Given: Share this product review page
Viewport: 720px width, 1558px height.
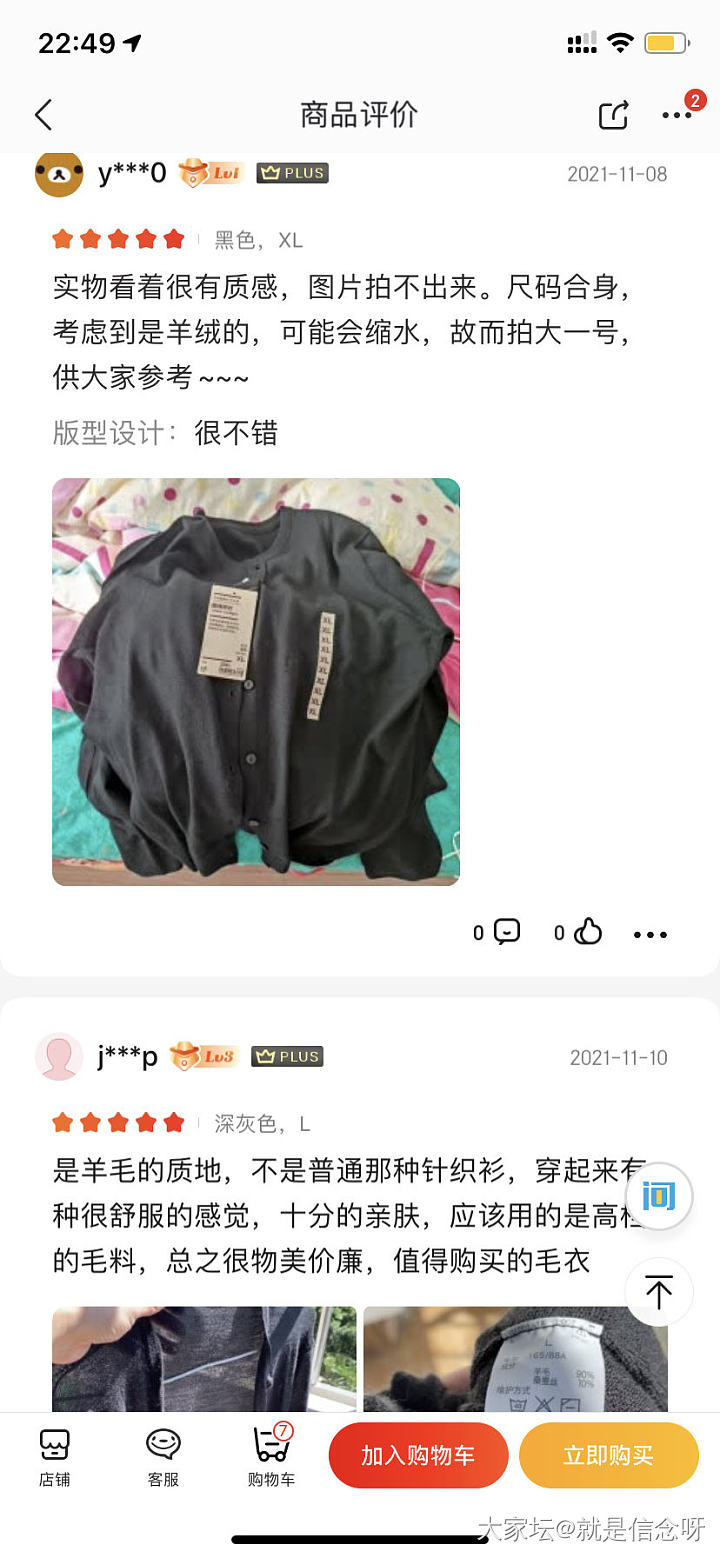Looking at the screenshot, I should [613, 115].
